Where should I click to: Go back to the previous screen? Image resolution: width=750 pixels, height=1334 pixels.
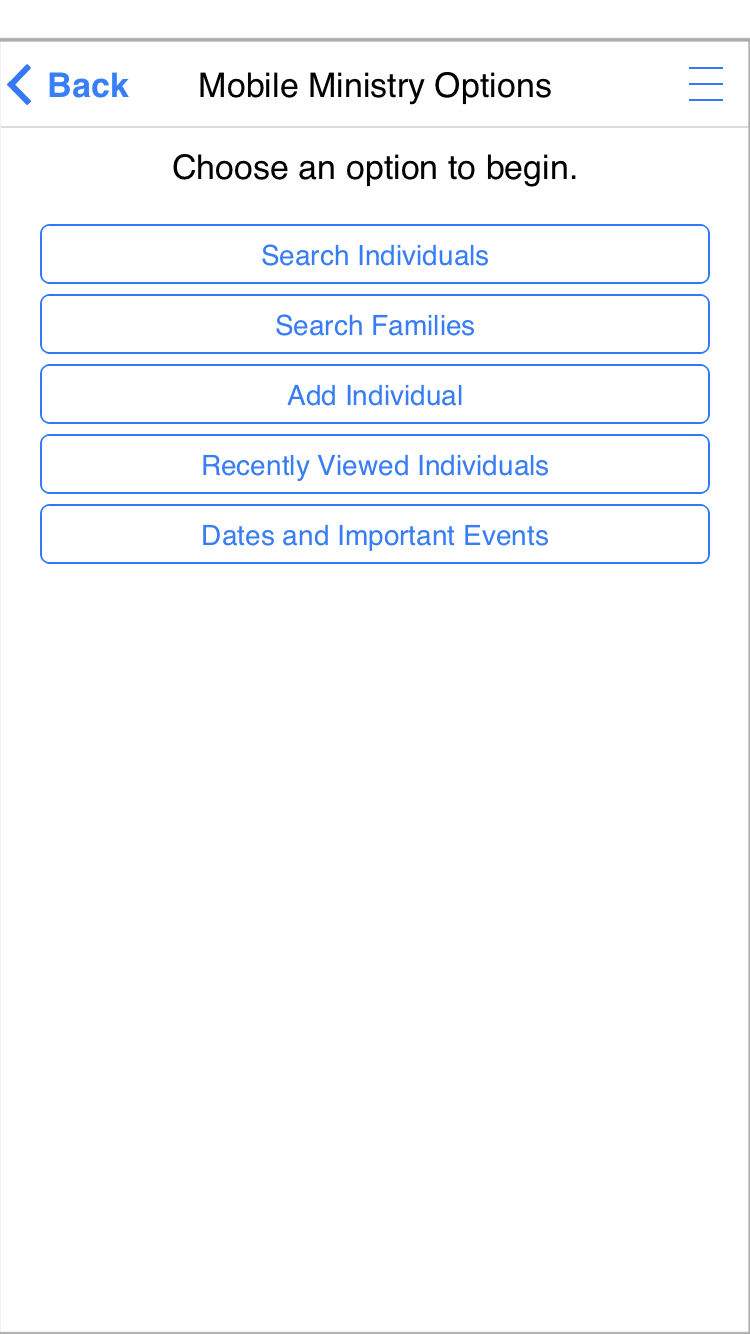(x=67, y=84)
